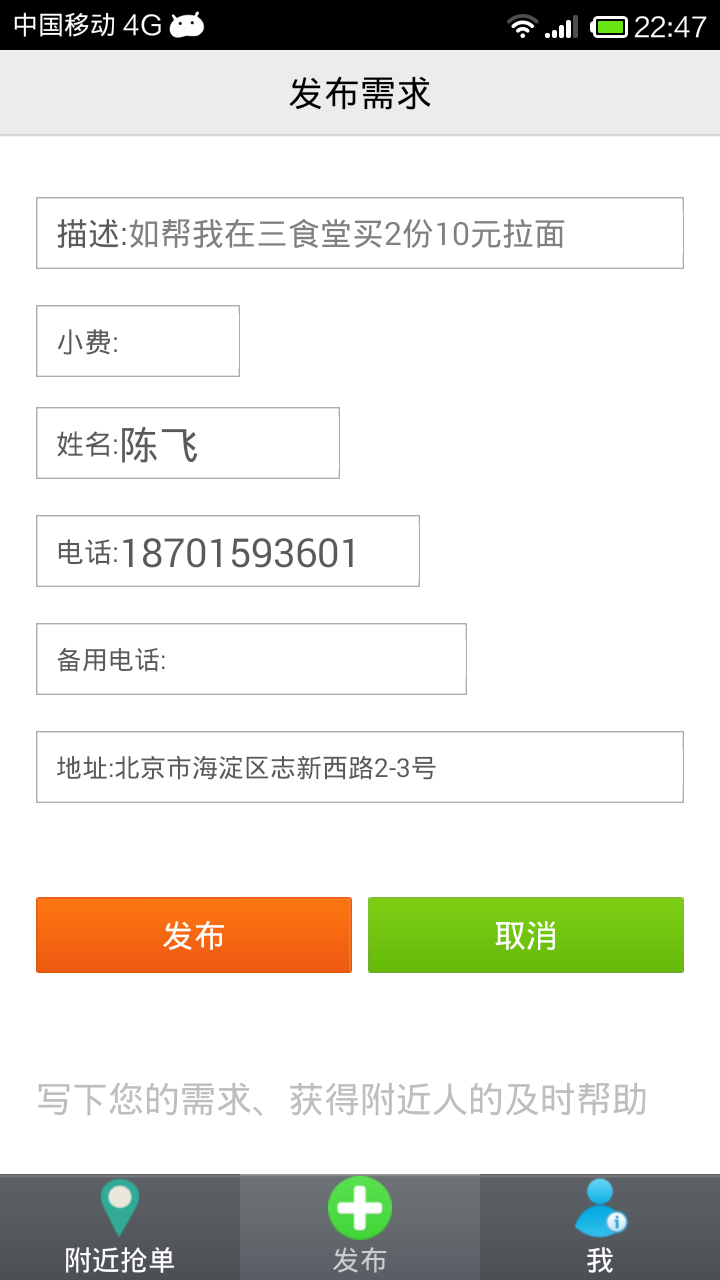Select the 发布 tab in bottom bar
720x1280 pixels.
pyautogui.click(x=360, y=1227)
